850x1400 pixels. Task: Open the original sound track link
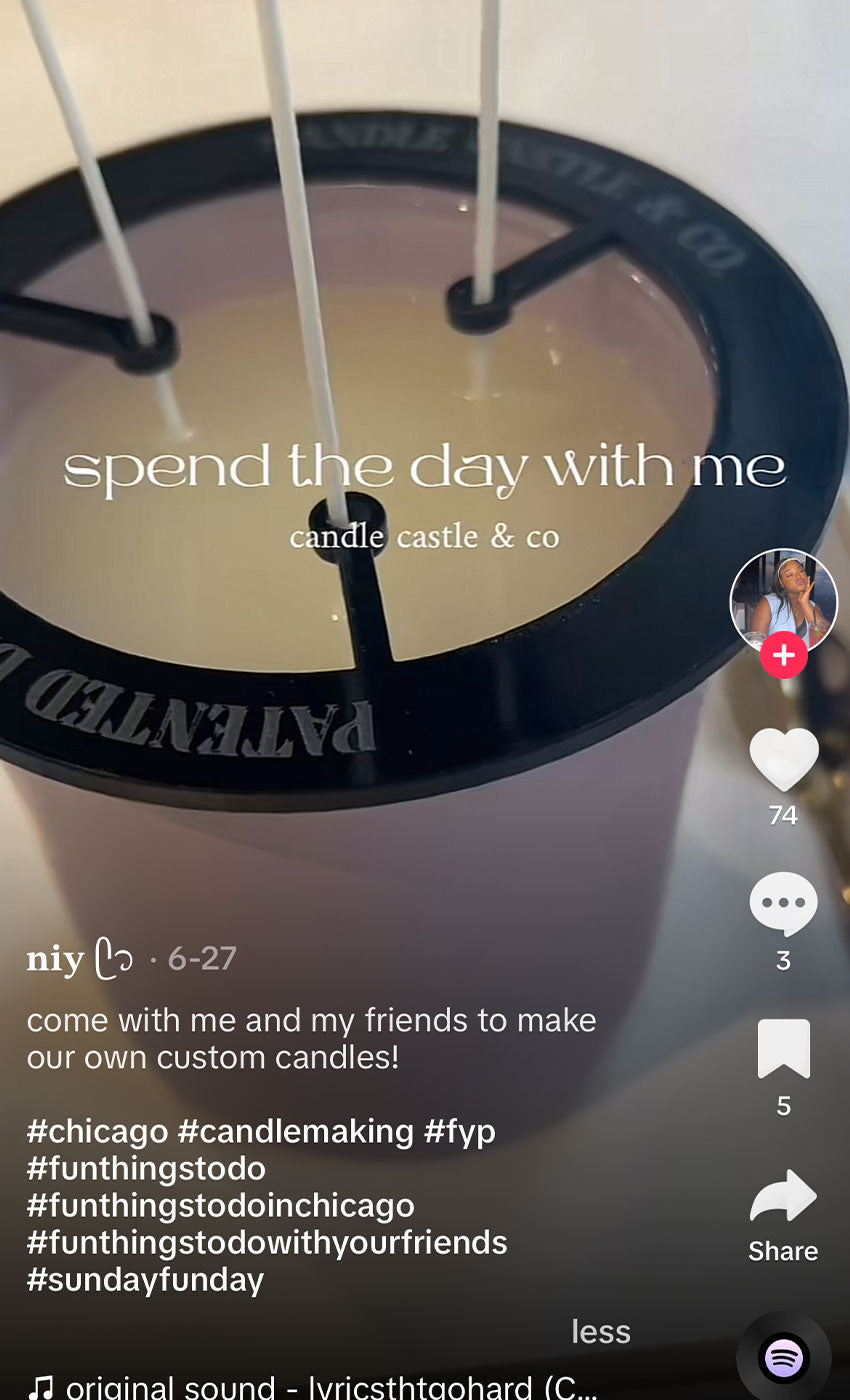[330, 1386]
